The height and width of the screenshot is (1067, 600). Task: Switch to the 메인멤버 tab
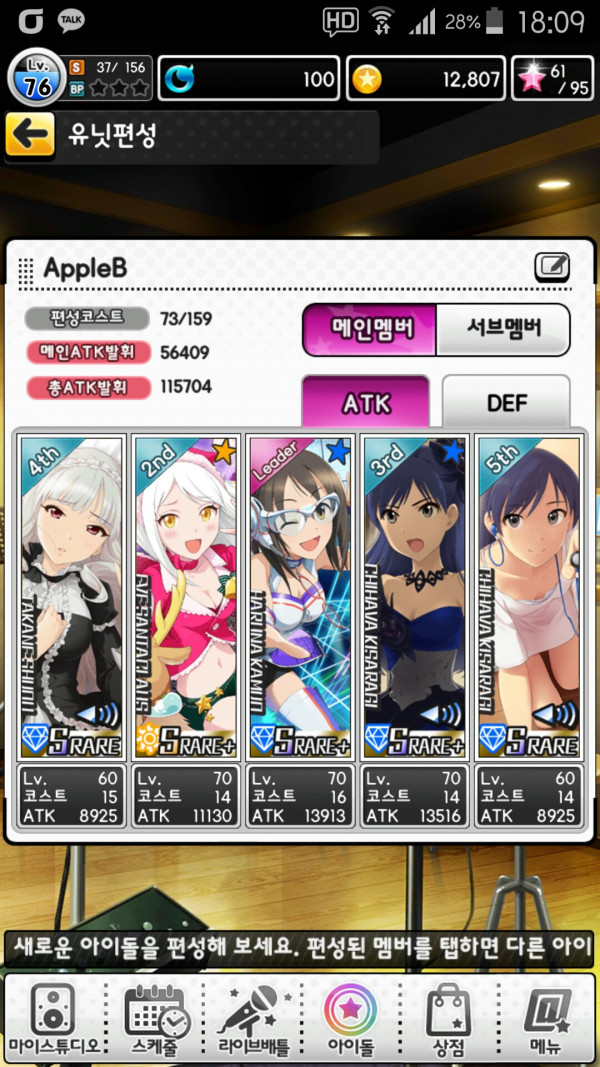(x=369, y=329)
